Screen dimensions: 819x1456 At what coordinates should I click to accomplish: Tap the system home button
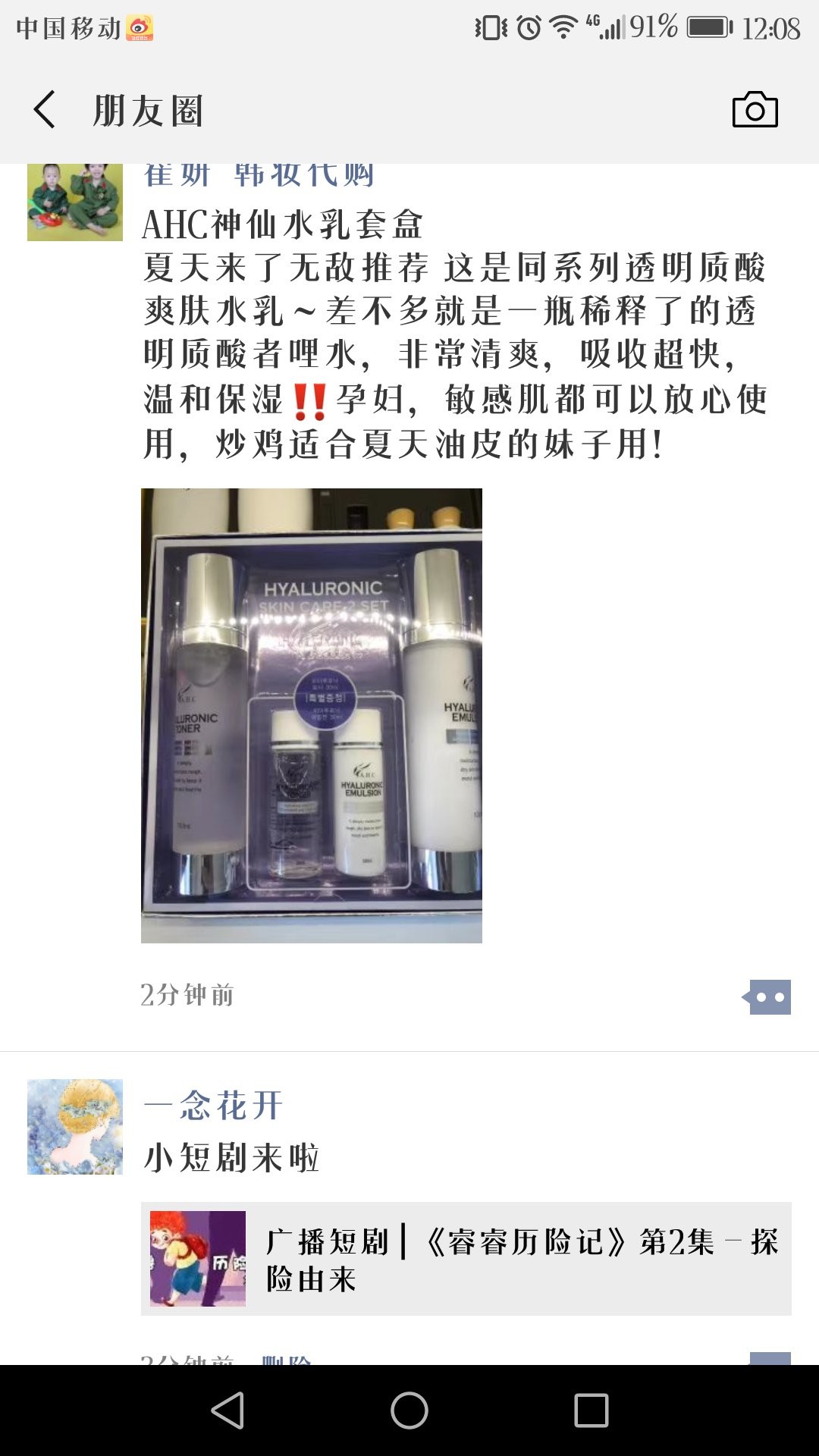coord(409,1411)
